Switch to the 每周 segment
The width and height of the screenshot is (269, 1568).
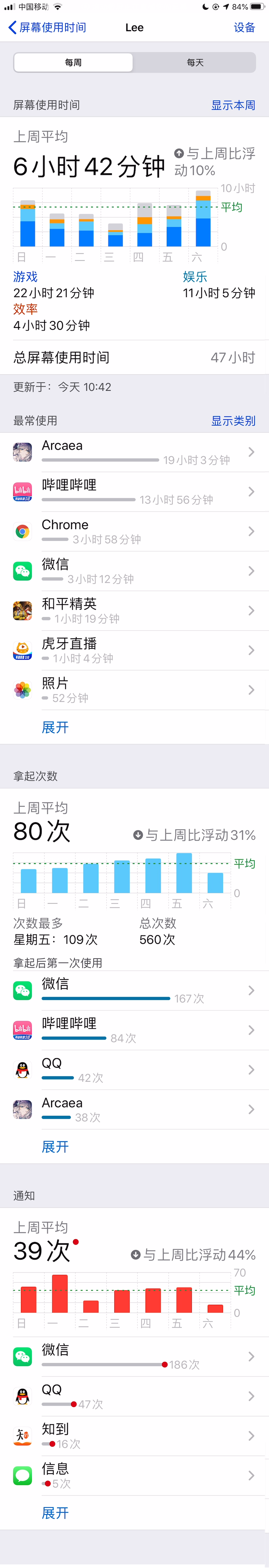point(73,63)
